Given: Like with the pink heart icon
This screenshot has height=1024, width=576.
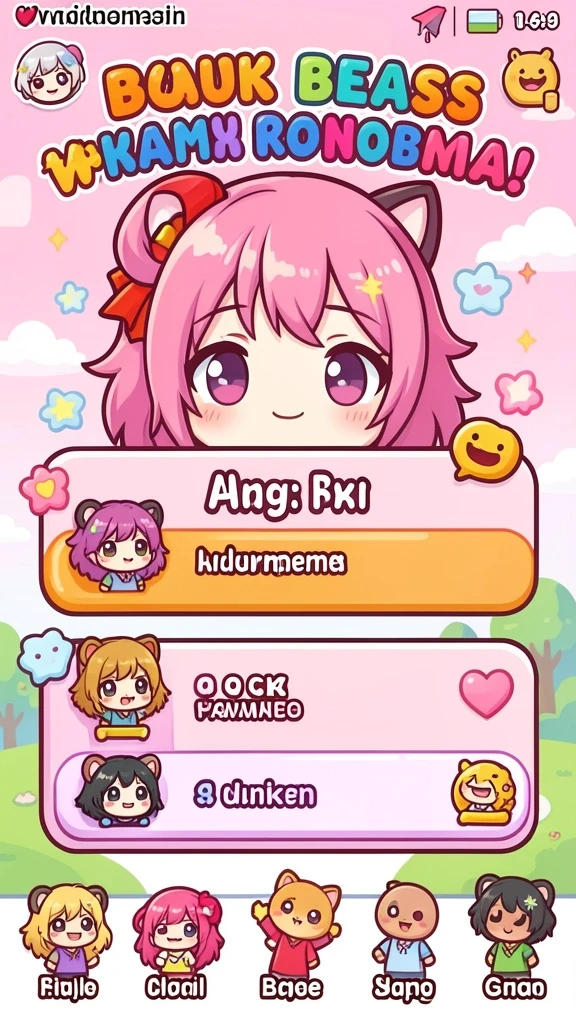Looking at the screenshot, I should coord(487,692).
